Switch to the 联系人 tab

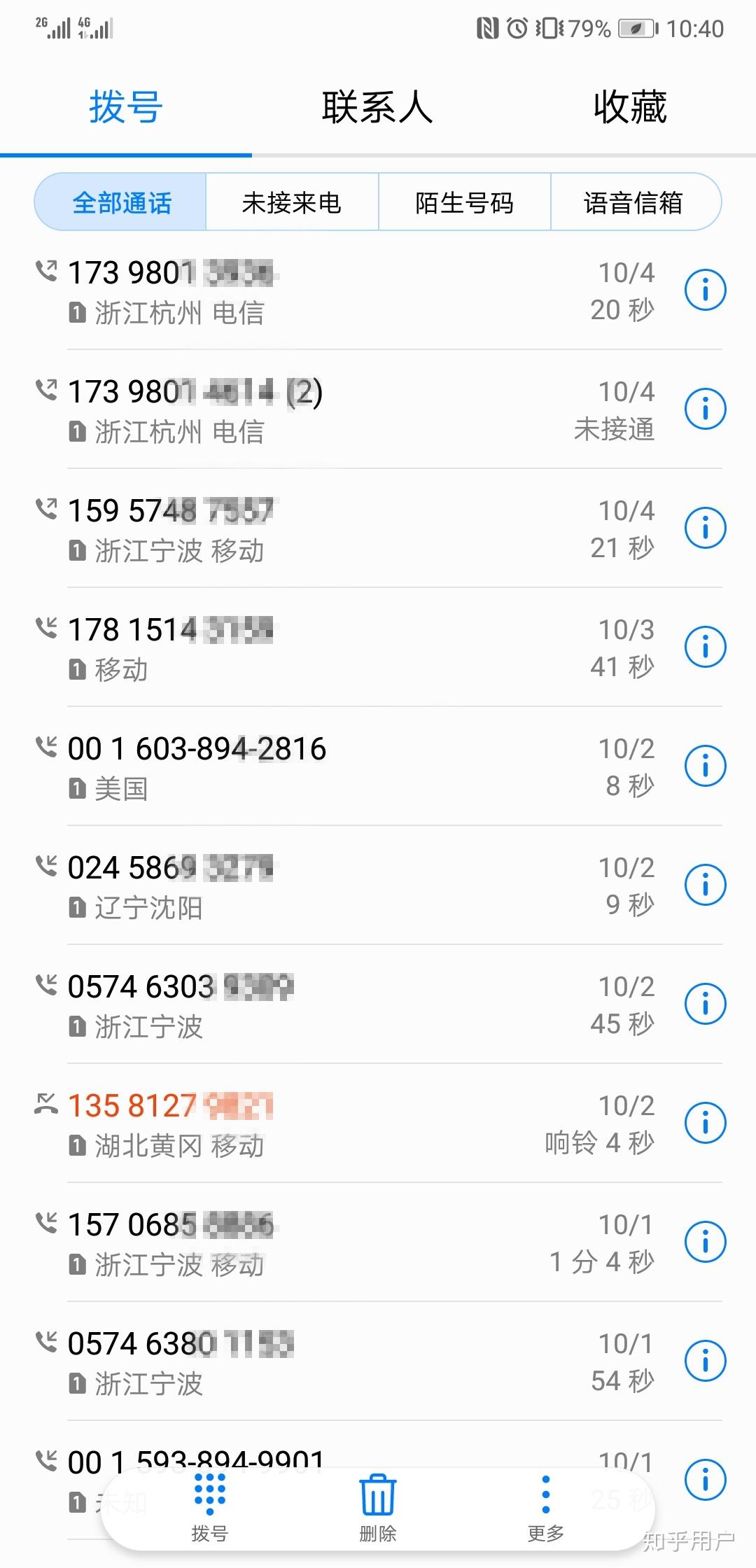pos(377,108)
